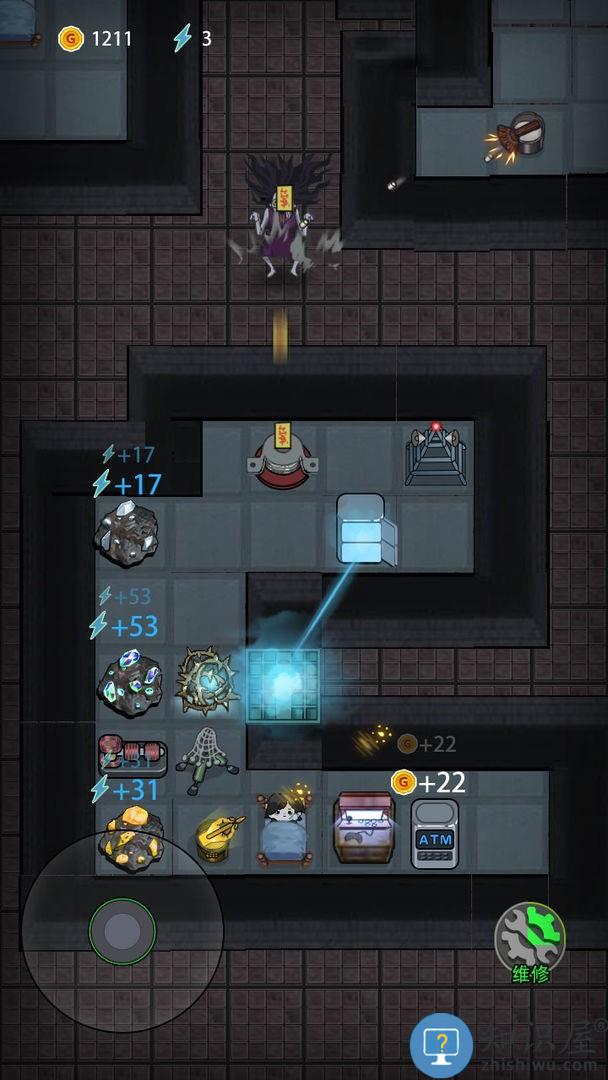The image size is (608, 1080).
Task: Select the glowing blue door
Action: (283, 685)
